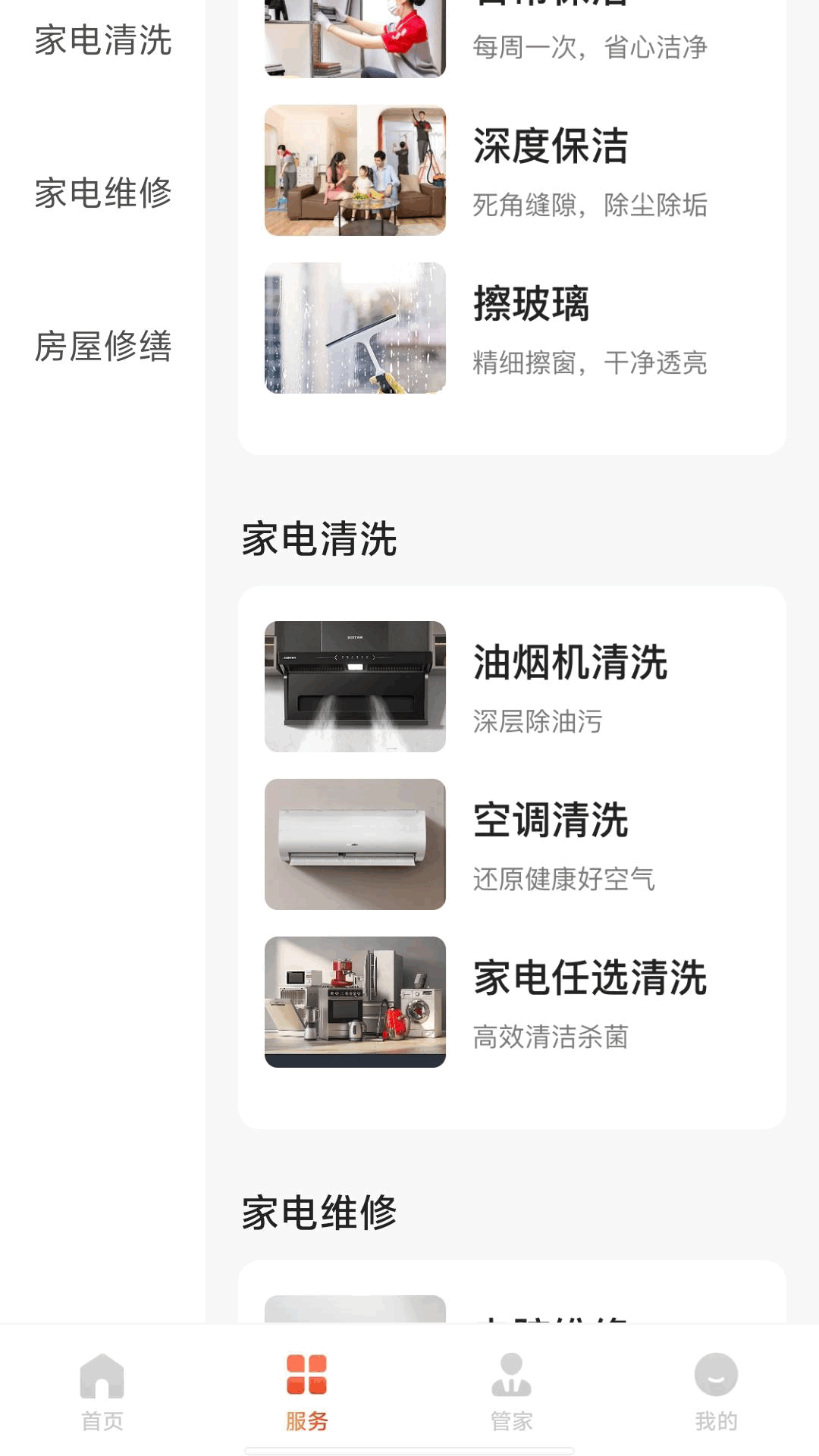The height and width of the screenshot is (1456, 819).
Task: Select 家电清洗 in the side category list
Action: 103,40
